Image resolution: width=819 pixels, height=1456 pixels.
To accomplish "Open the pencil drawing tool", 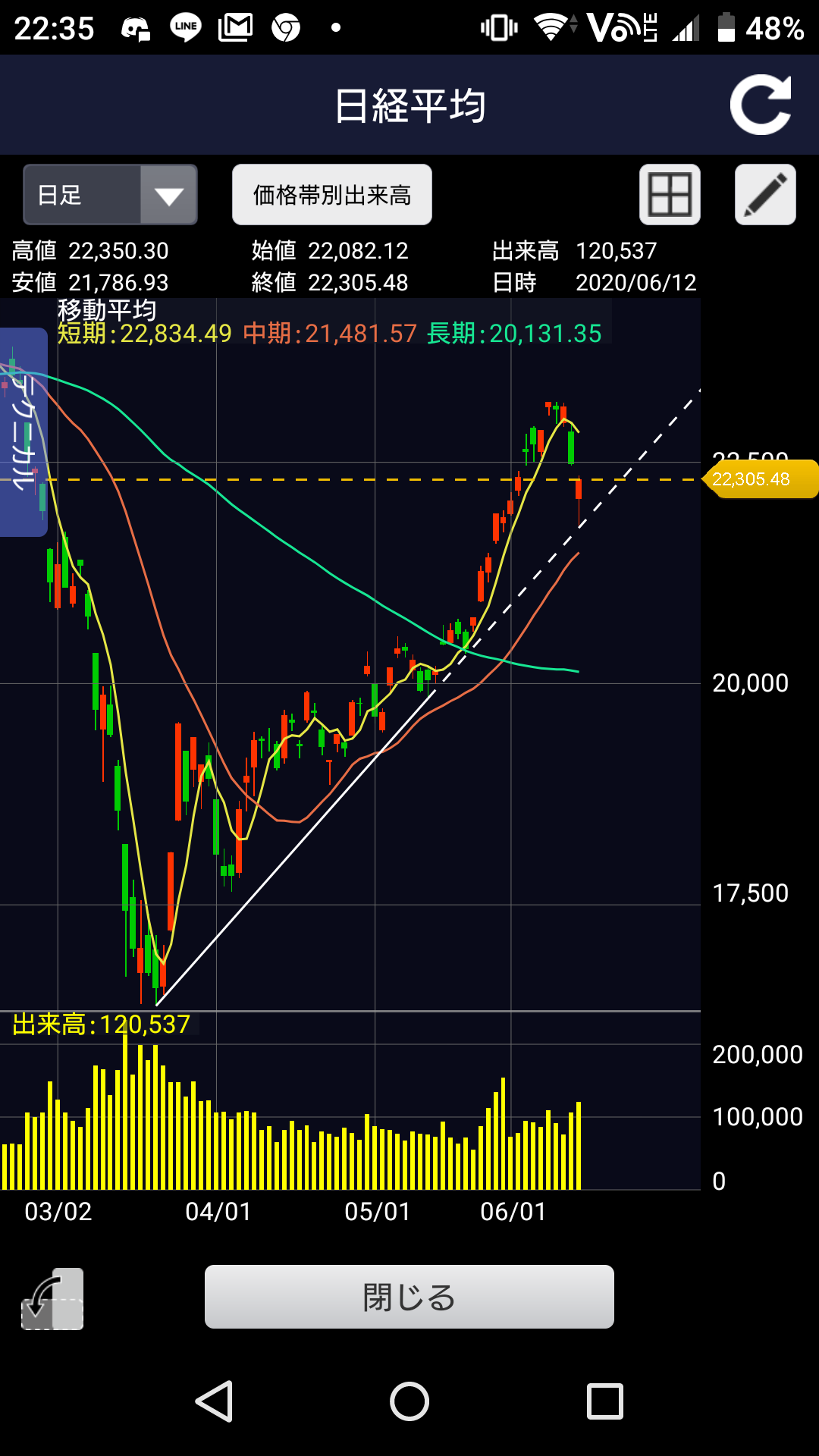I will (x=765, y=195).
